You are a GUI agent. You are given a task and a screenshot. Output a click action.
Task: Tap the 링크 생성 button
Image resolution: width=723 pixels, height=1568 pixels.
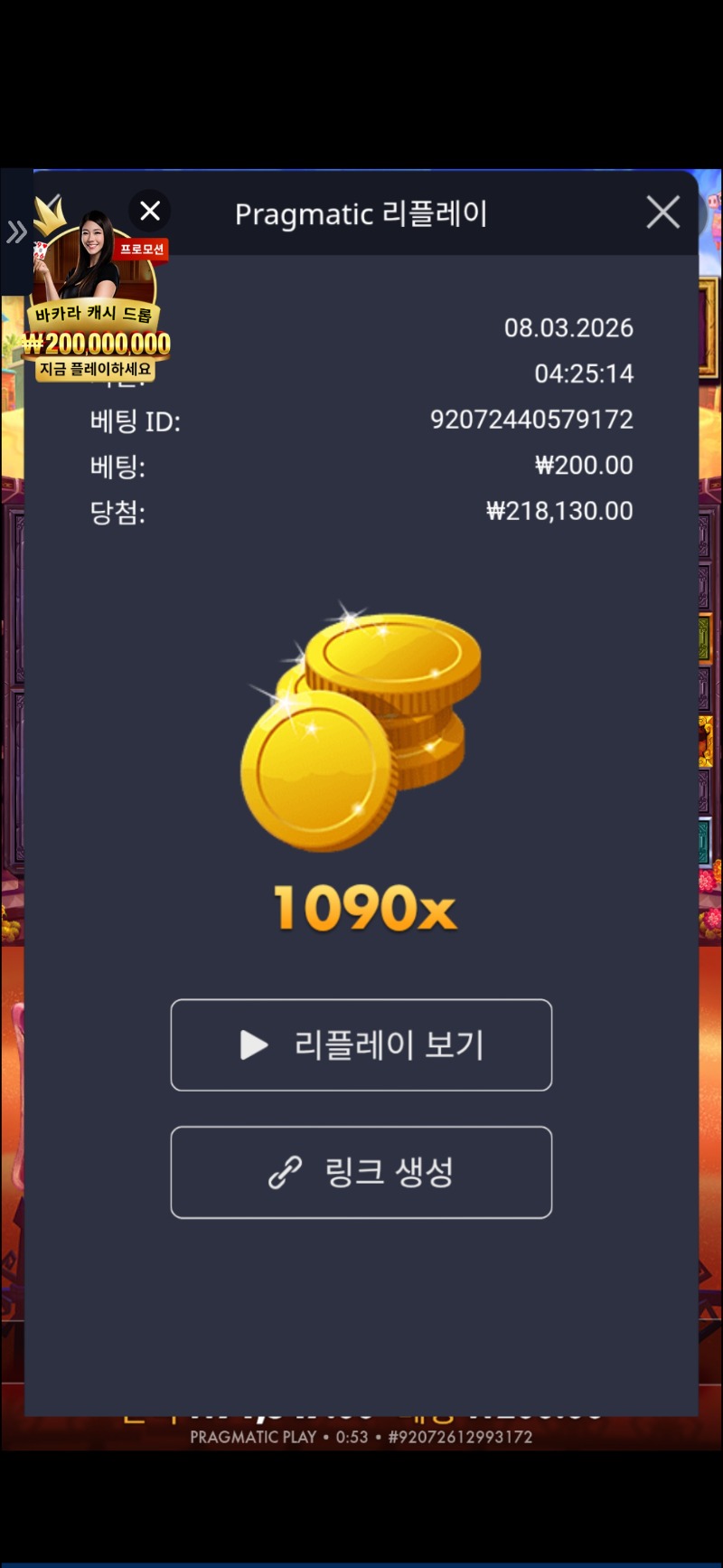tap(361, 1173)
